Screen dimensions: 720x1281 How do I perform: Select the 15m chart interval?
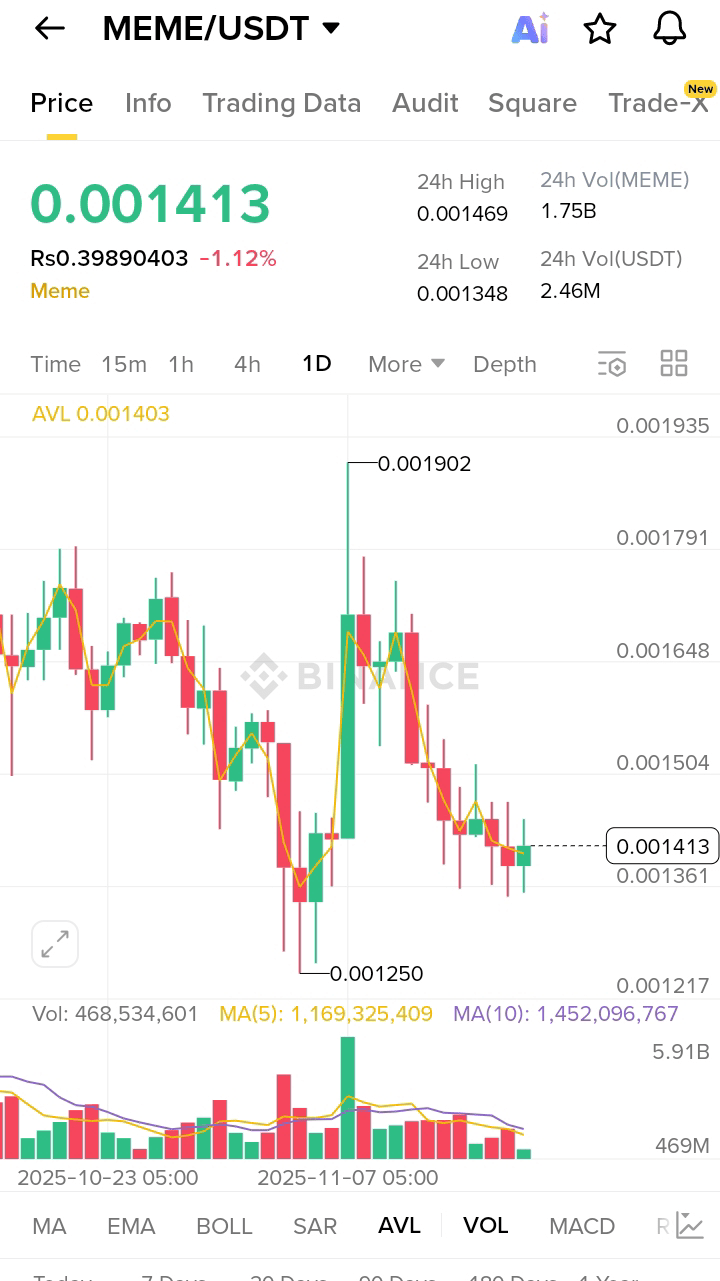click(x=124, y=364)
